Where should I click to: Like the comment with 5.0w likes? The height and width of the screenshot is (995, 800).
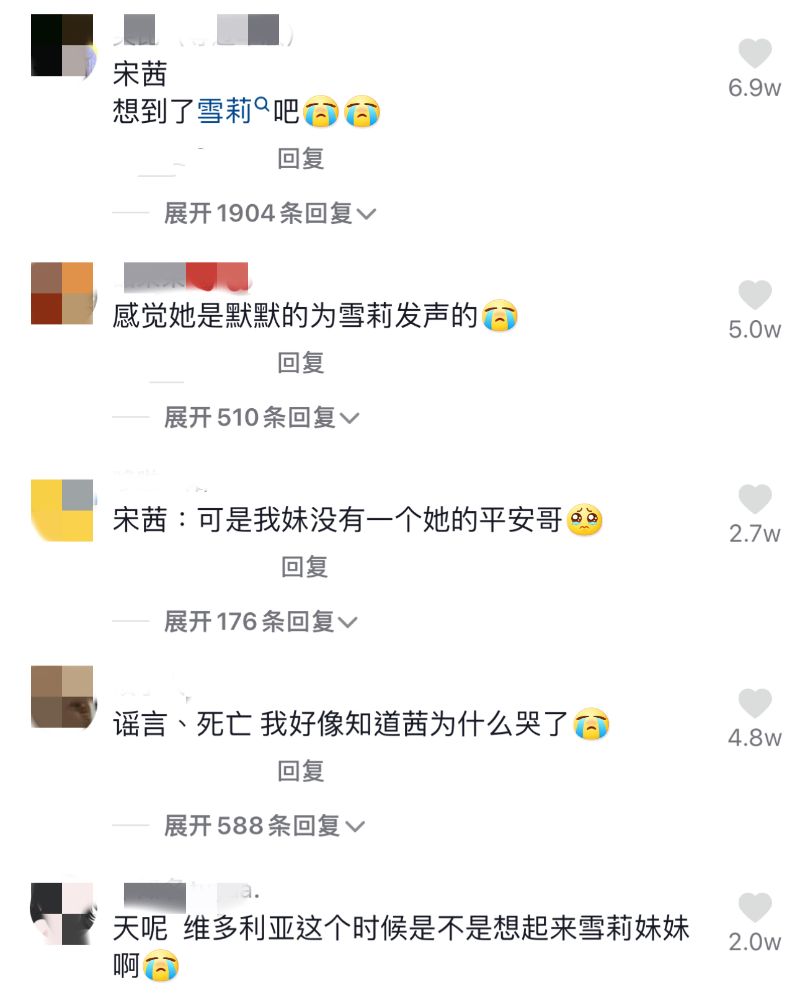point(755,295)
